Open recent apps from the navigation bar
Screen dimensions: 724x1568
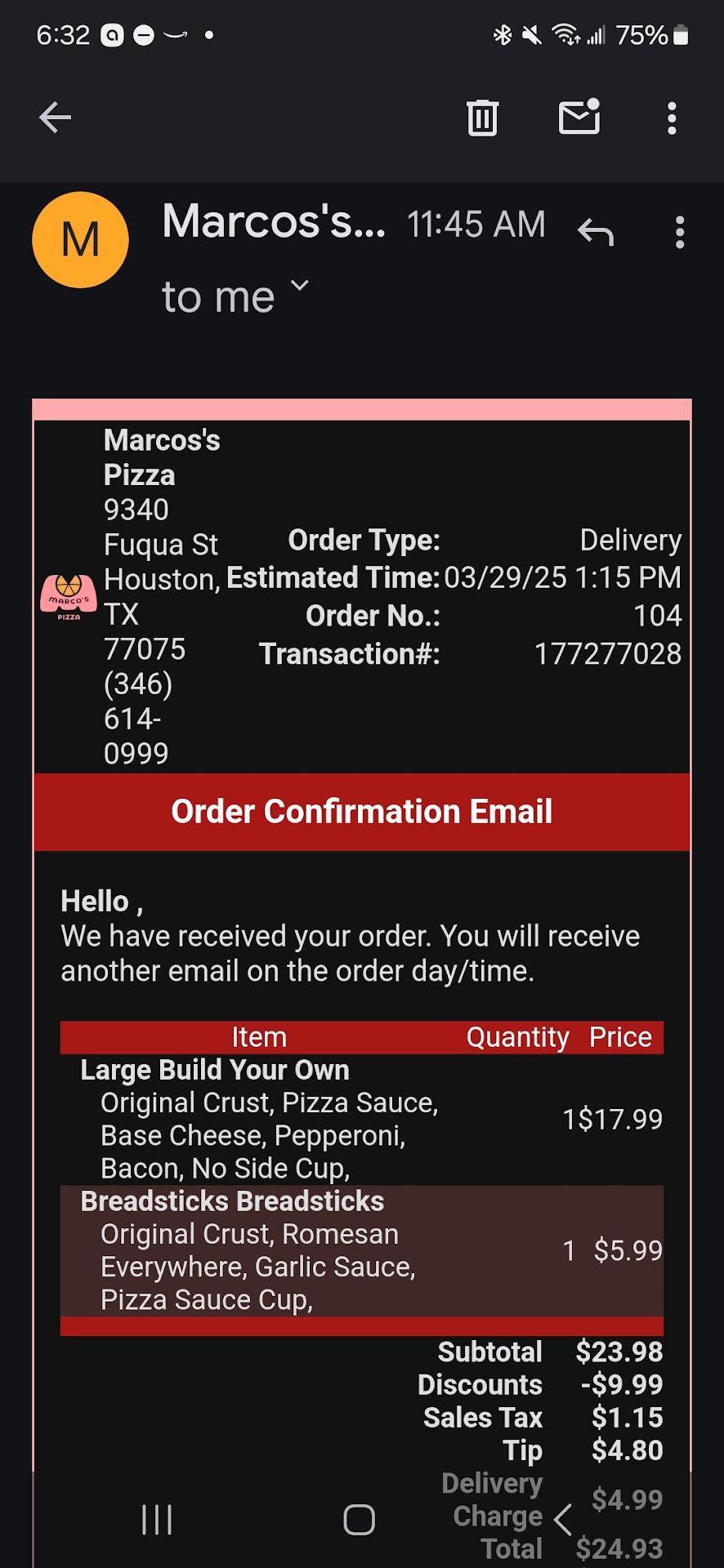point(156,1520)
